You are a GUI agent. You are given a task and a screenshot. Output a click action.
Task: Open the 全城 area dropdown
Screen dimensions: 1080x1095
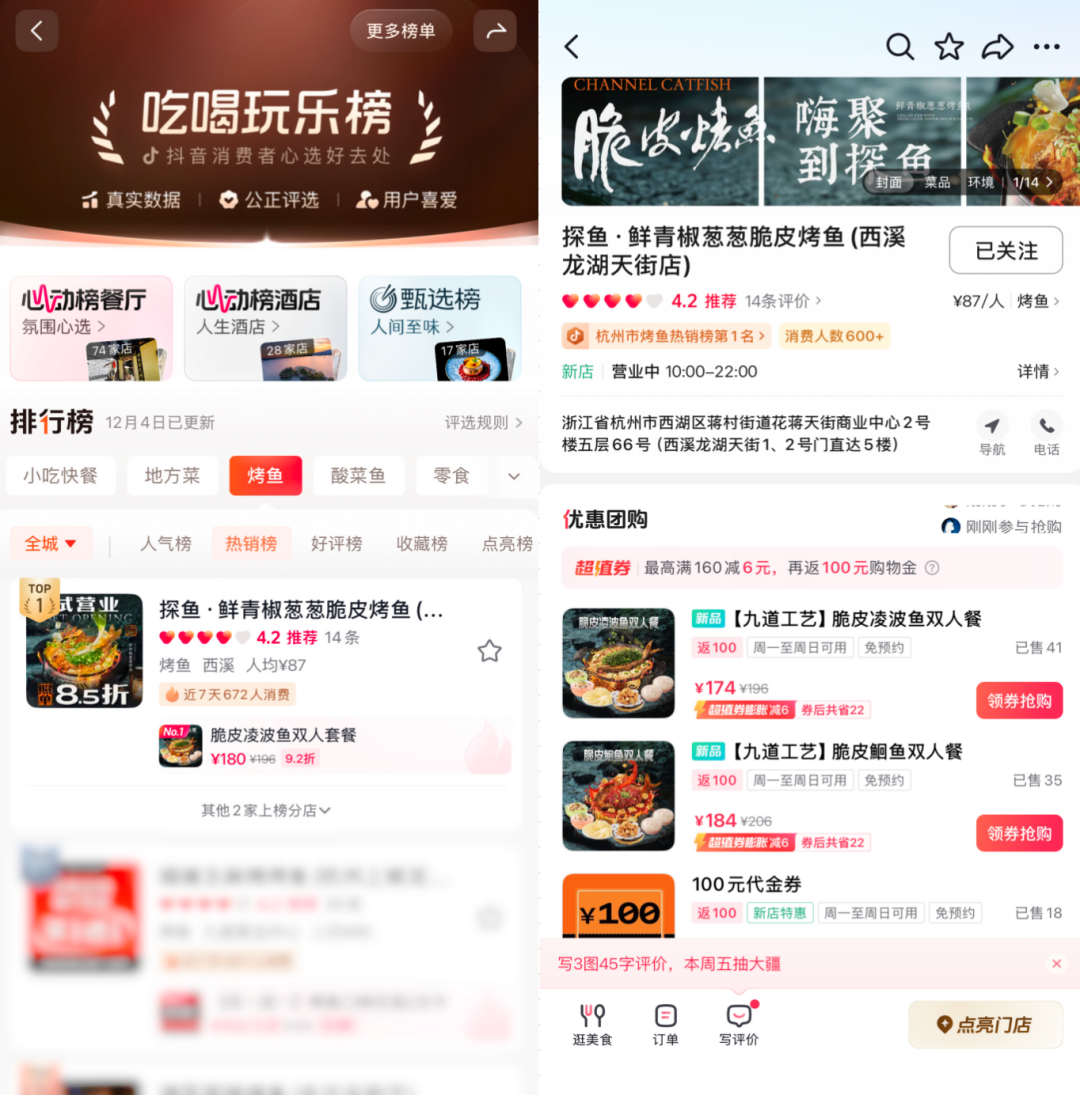click(51, 544)
